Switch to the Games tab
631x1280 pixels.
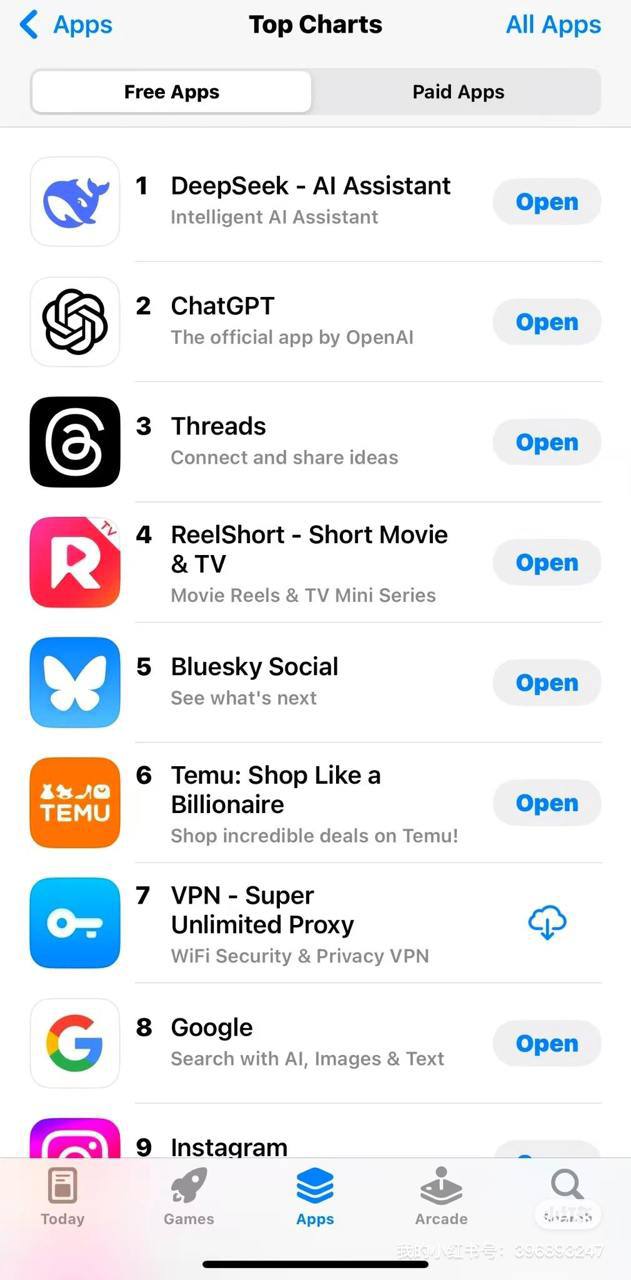[x=189, y=1197]
